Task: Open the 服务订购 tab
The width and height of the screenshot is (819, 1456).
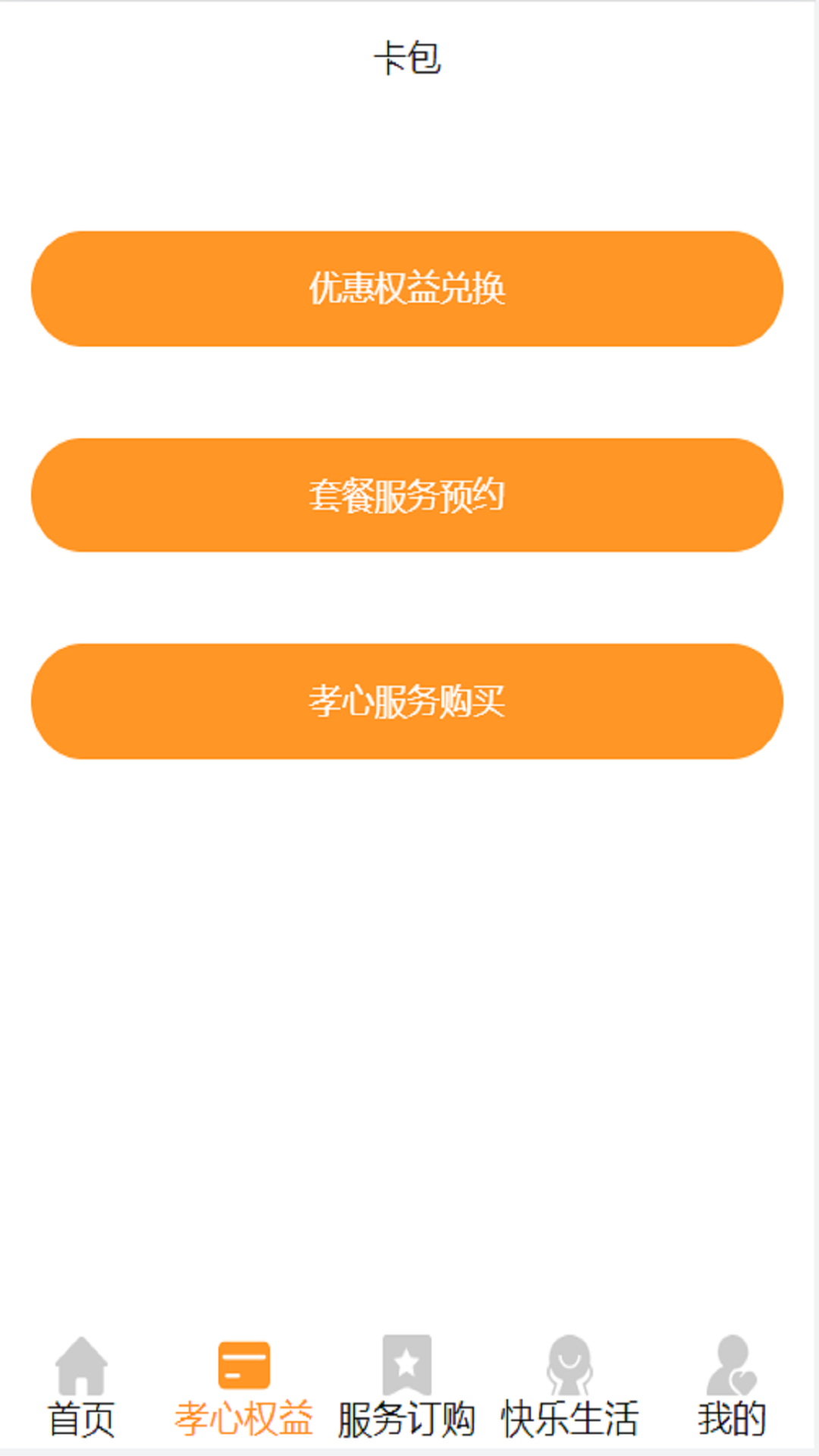Action: [x=407, y=1388]
